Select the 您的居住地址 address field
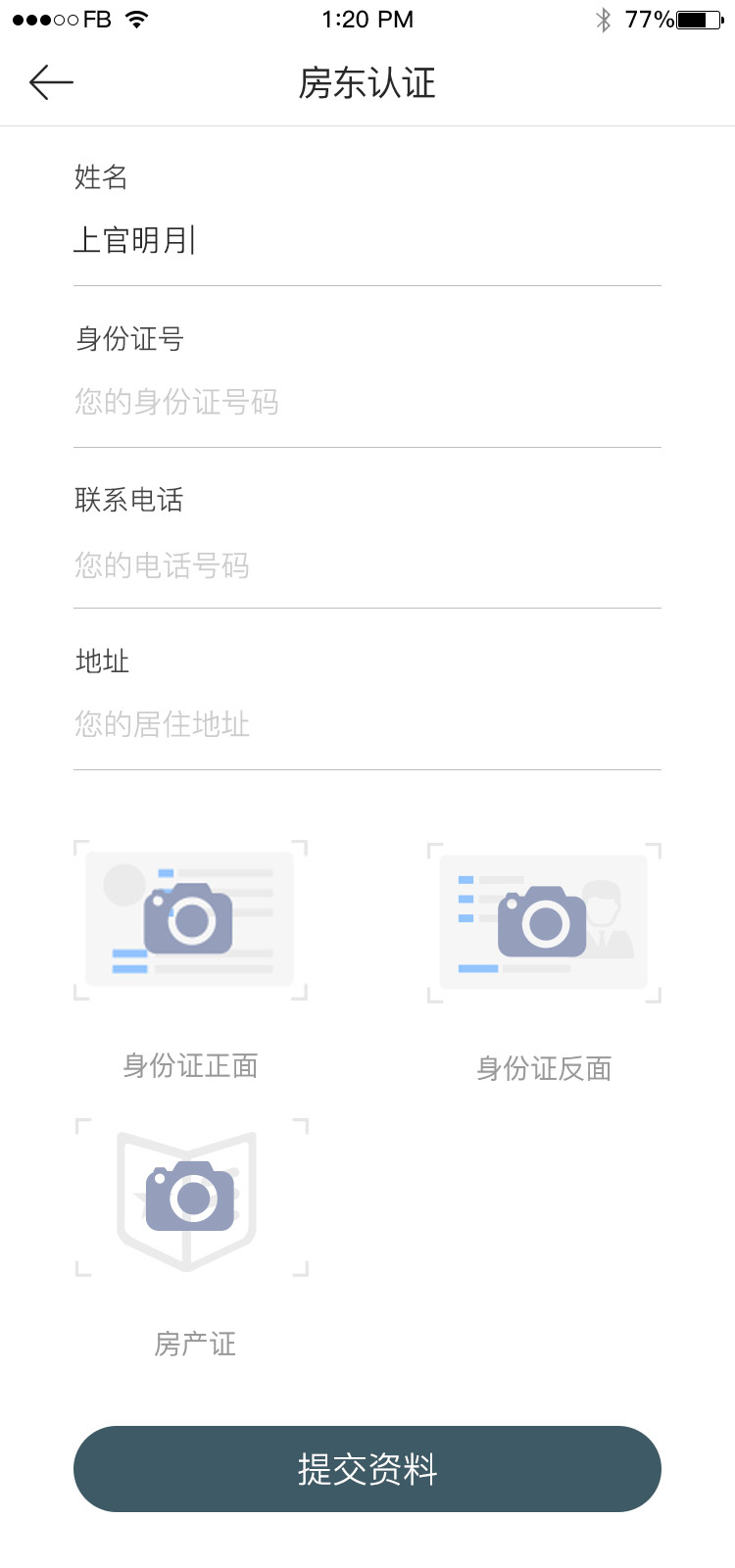The height and width of the screenshot is (1568, 735). 367,725
